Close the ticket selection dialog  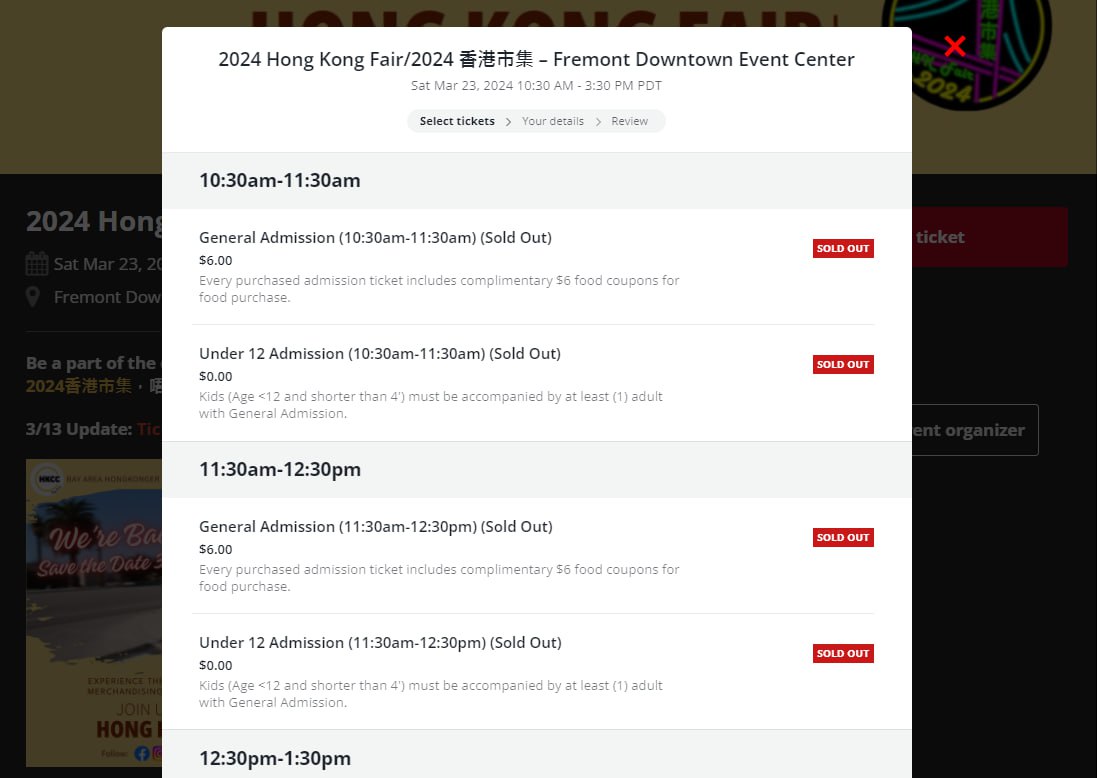pyautogui.click(x=954, y=46)
